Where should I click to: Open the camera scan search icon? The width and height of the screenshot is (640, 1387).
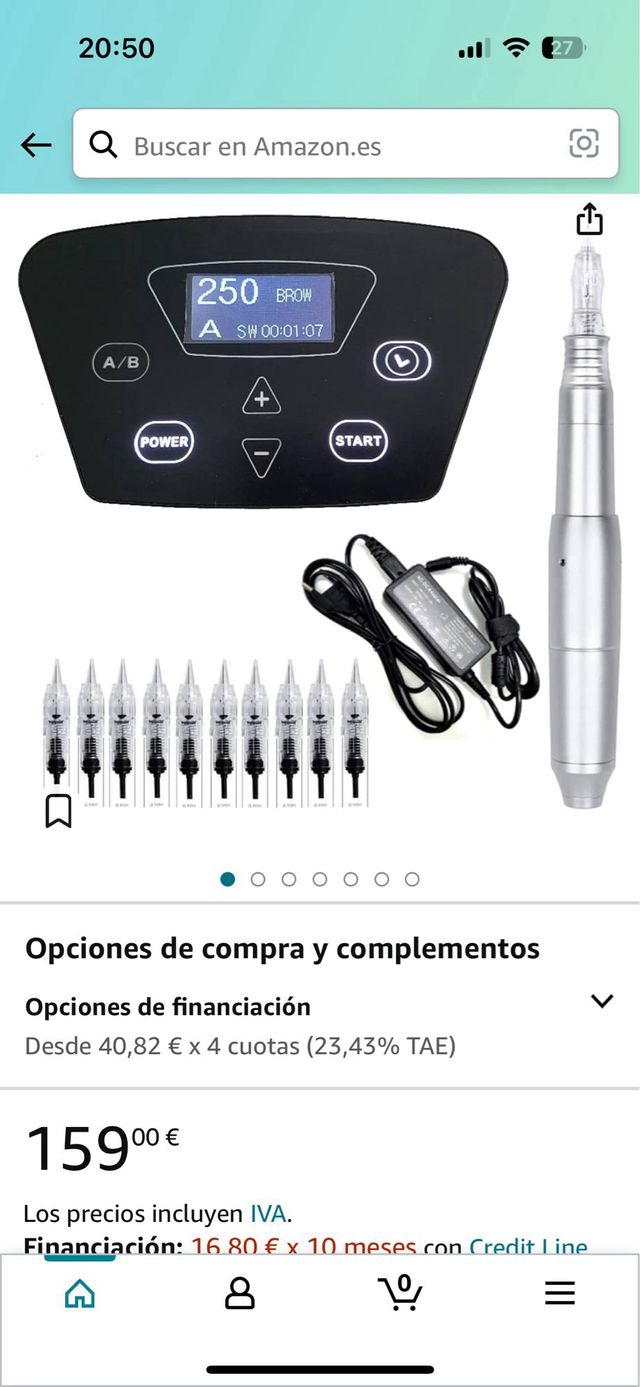click(584, 144)
